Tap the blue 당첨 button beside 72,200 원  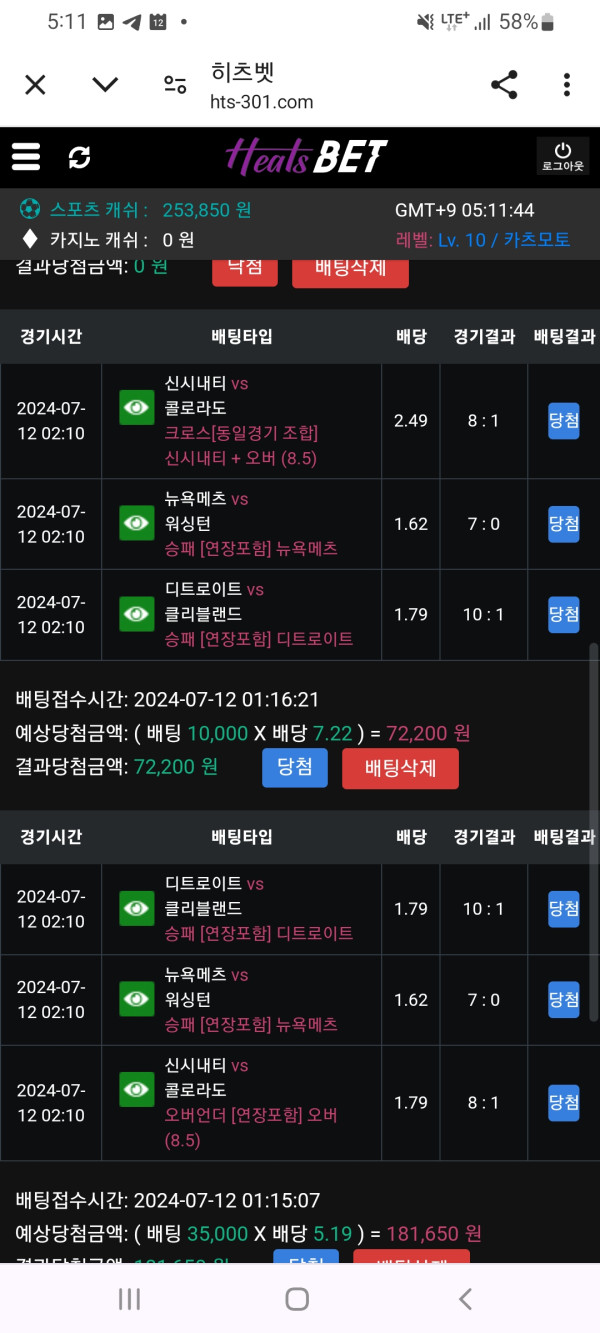(x=294, y=768)
